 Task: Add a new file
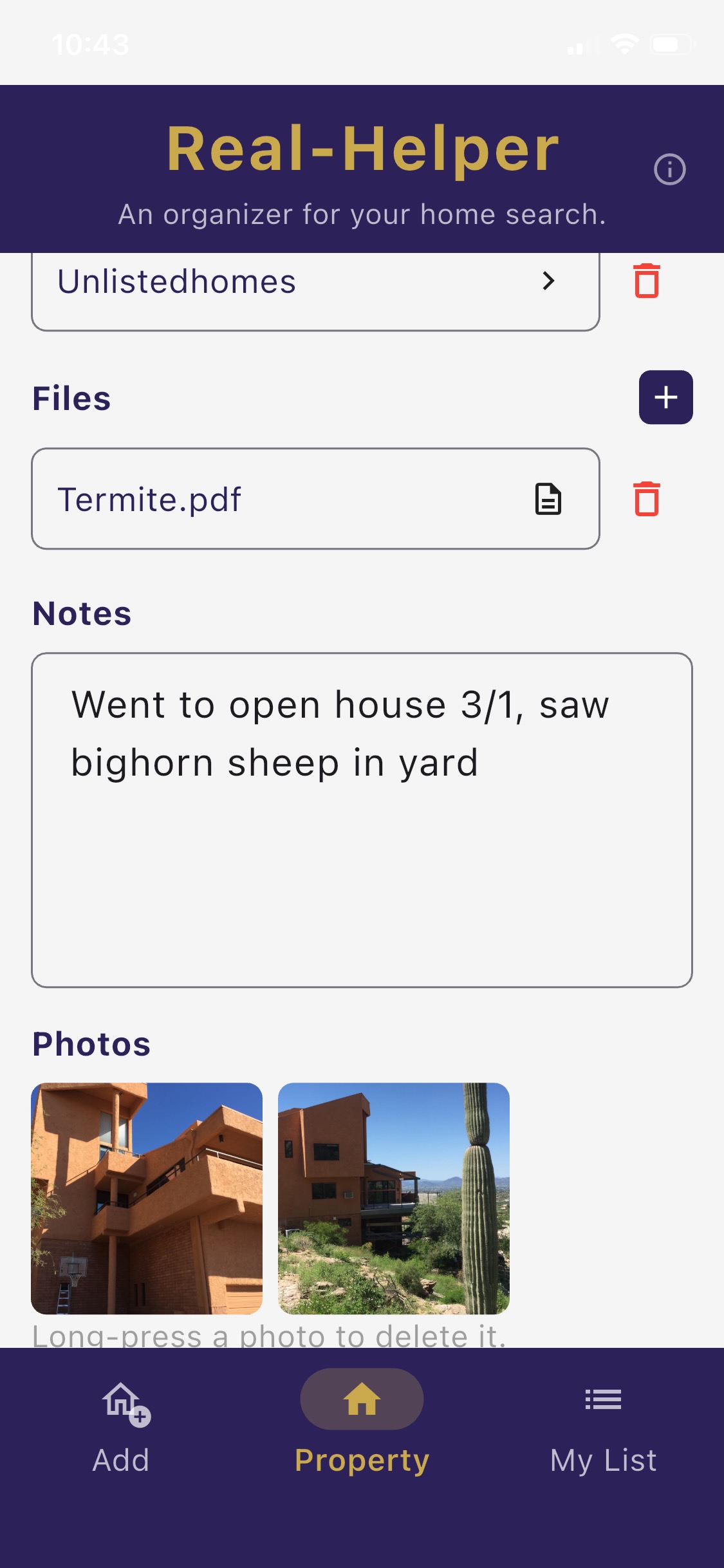(665, 397)
